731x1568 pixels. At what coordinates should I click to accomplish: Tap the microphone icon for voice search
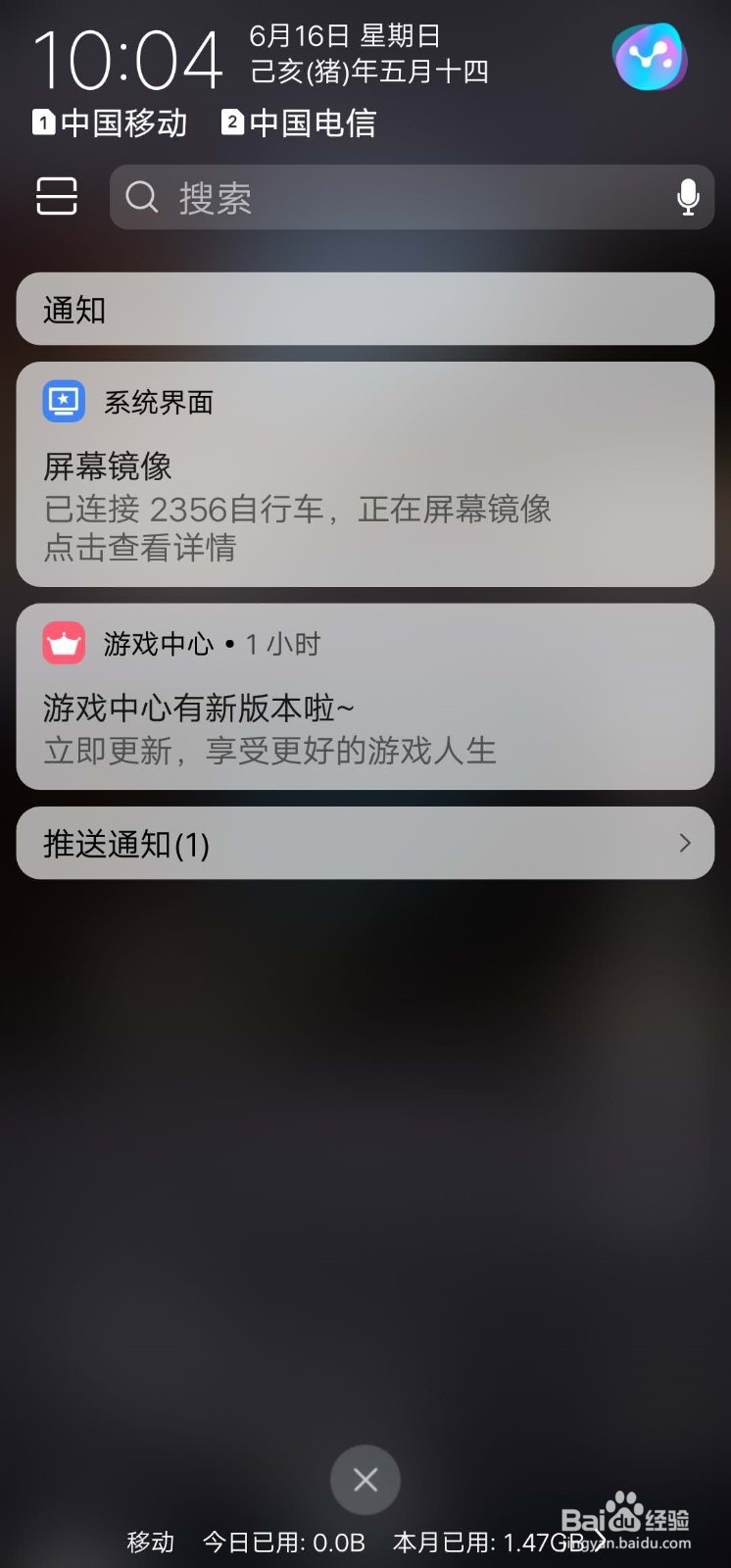tap(686, 197)
